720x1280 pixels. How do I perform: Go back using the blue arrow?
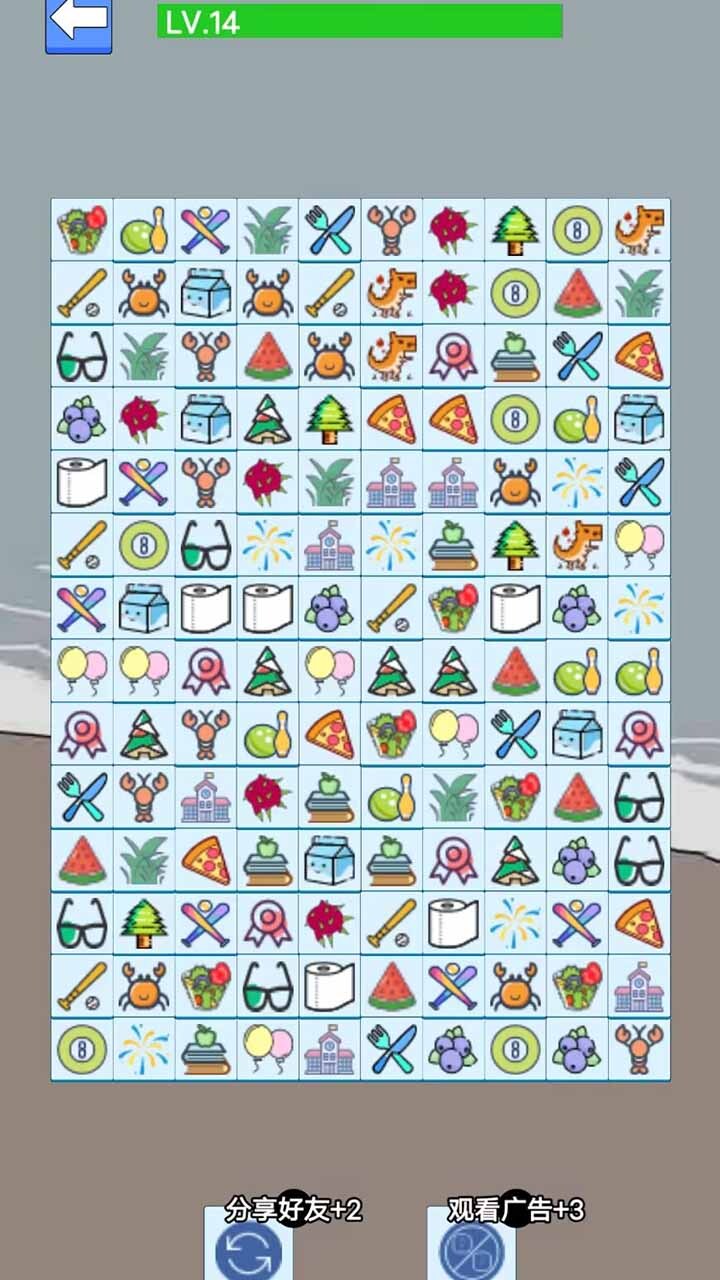click(x=78, y=24)
